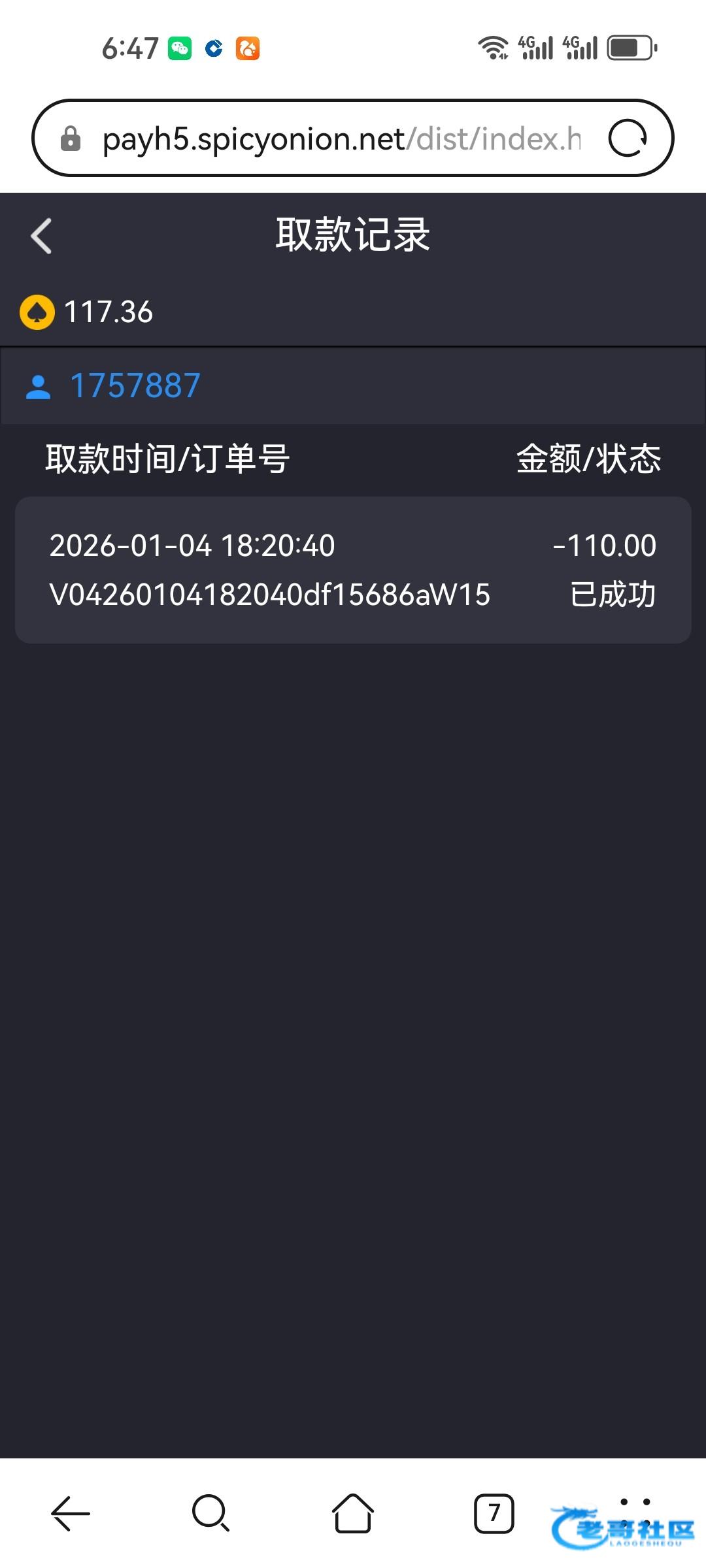Go to the browser home page
The height and width of the screenshot is (1568, 706).
coord(353,1513)
